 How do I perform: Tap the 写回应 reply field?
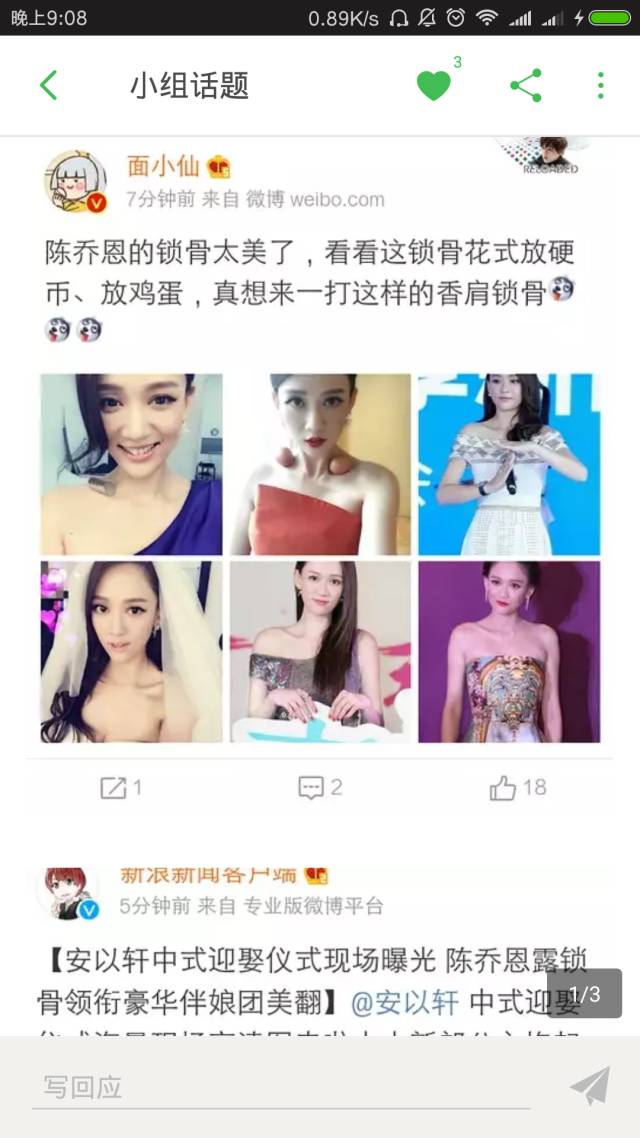[x=280, y=1088]
